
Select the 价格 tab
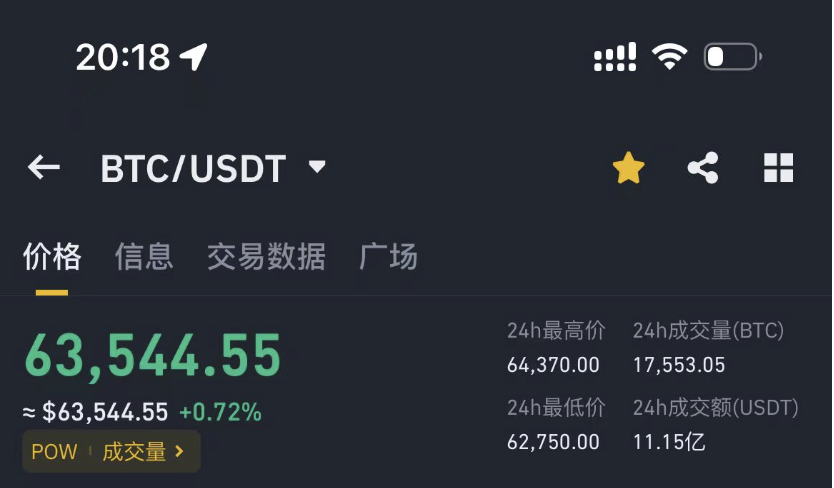(52, 257)
